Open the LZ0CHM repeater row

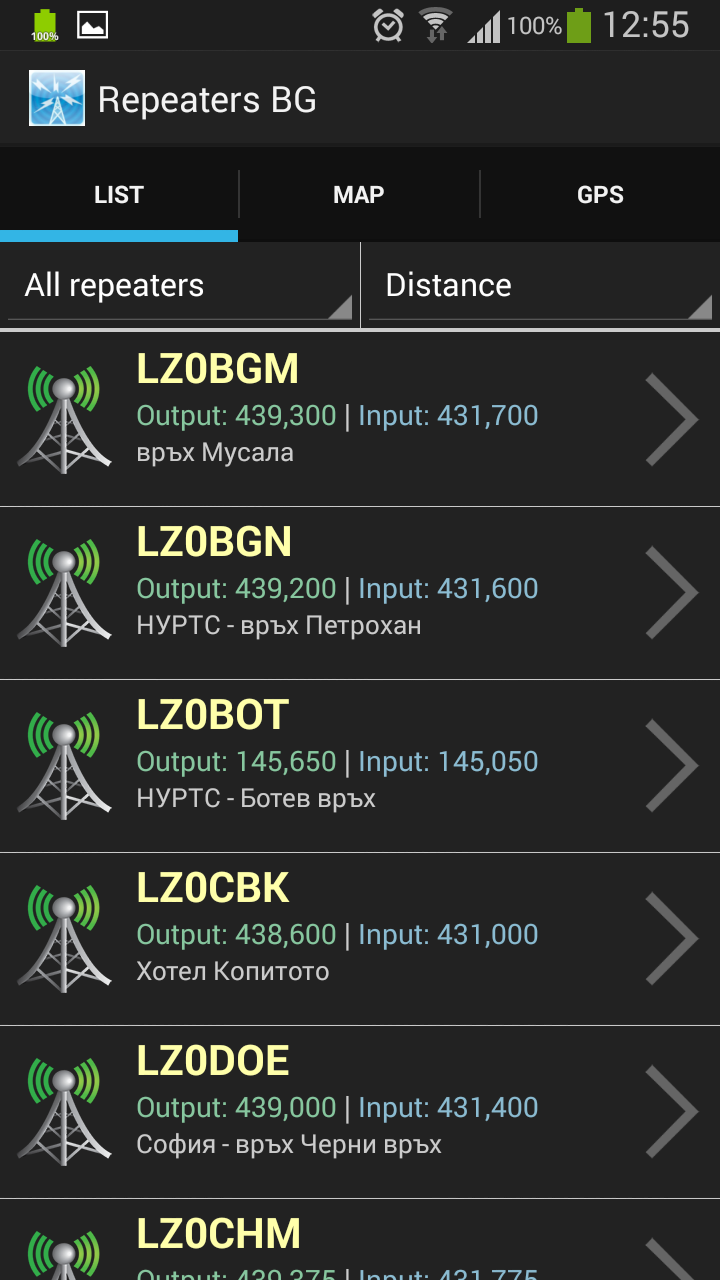click(x=360, y=1240)
